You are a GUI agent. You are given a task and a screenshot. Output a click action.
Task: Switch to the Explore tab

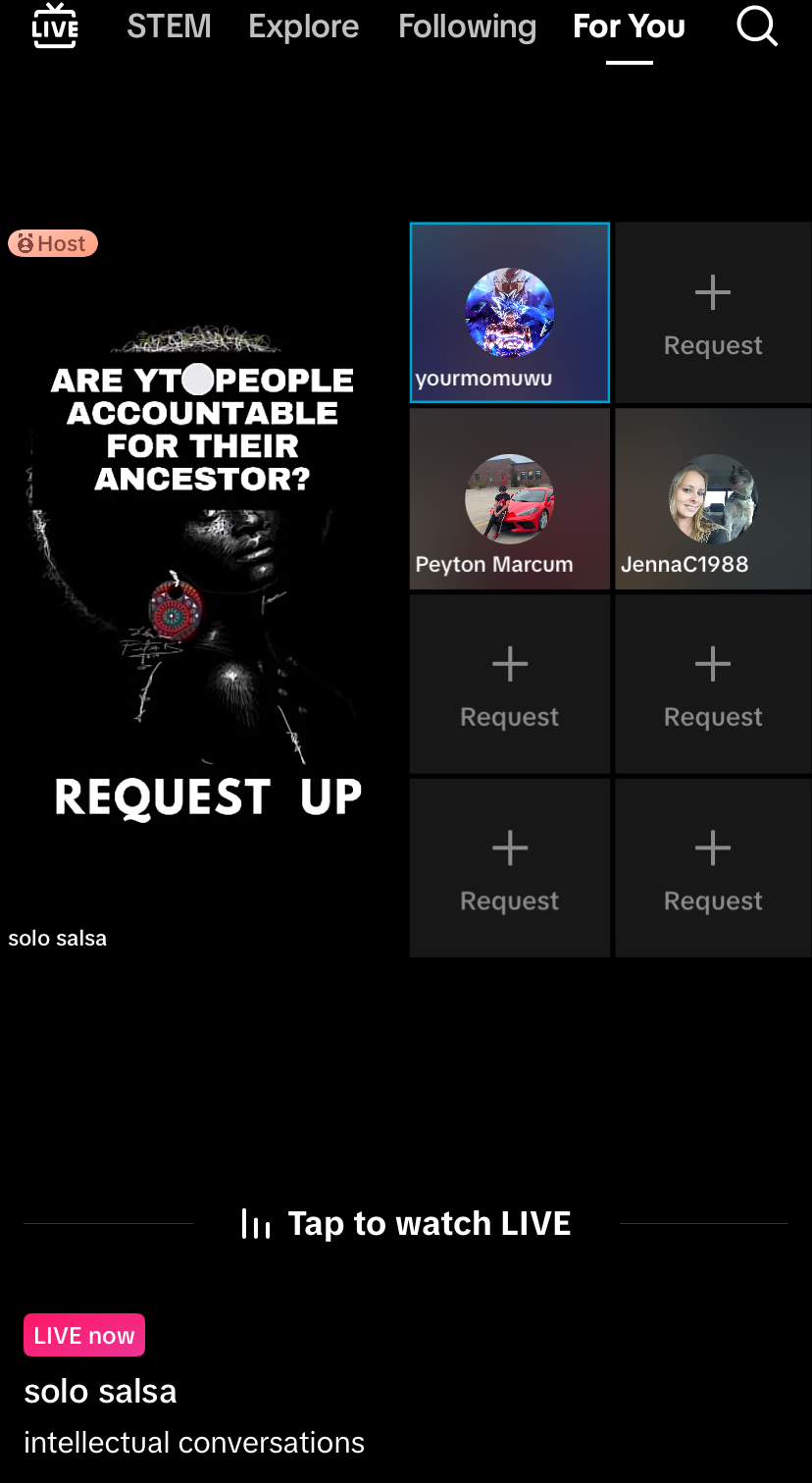coord(303,26)
